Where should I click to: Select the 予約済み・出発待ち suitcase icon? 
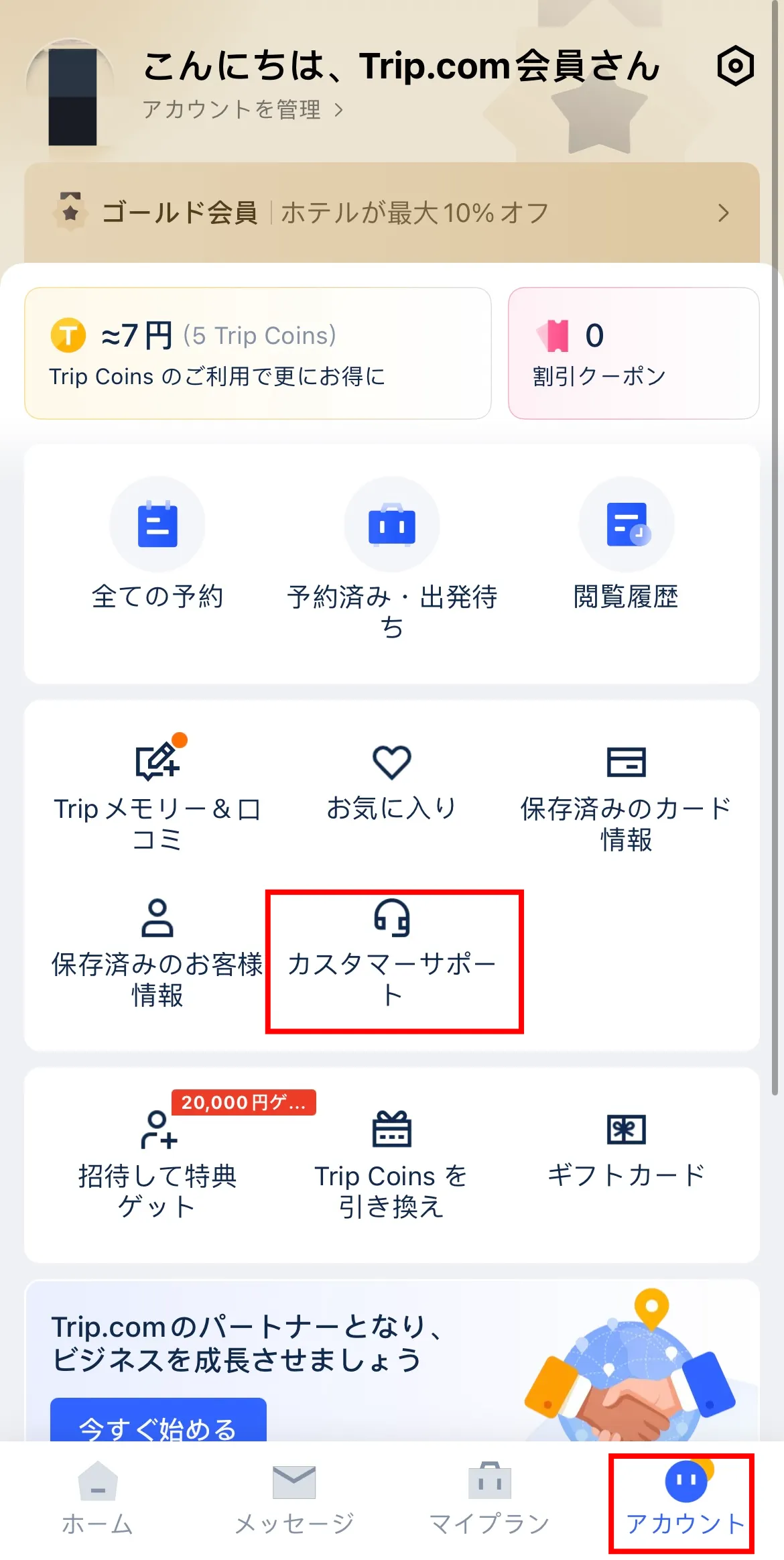tap(392, 525)
